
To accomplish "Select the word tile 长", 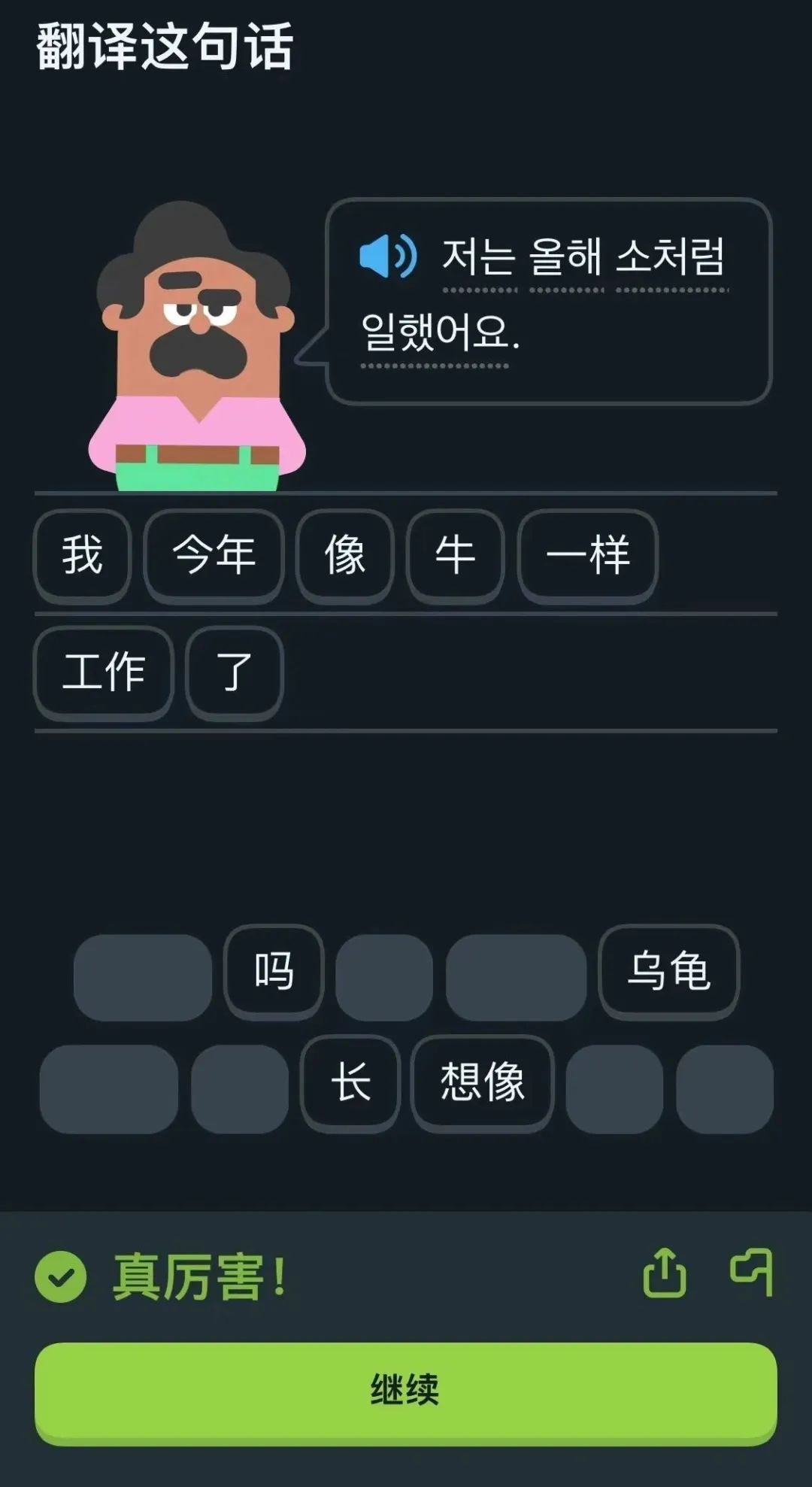I will [350, 1082].
